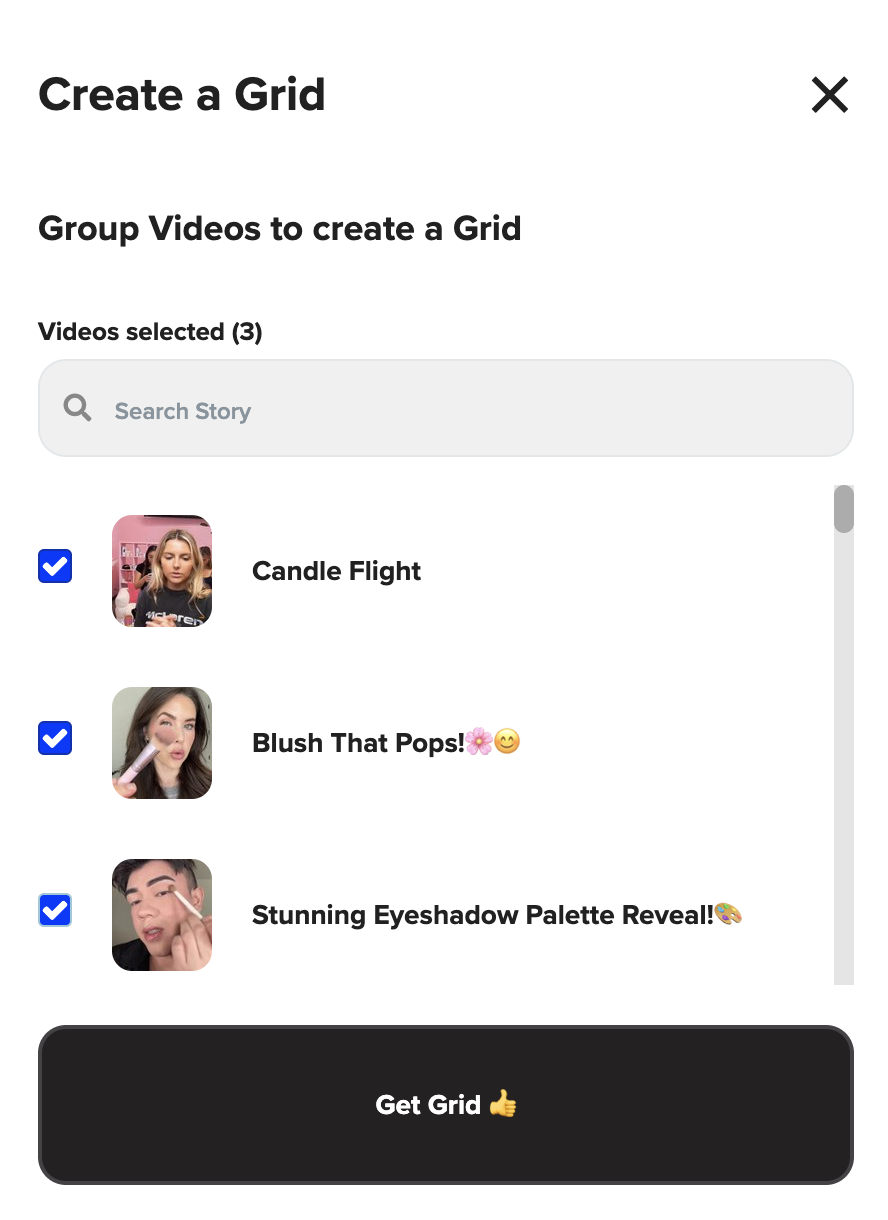Deselect the Blush That Pops! checkbox

[55, 739]
